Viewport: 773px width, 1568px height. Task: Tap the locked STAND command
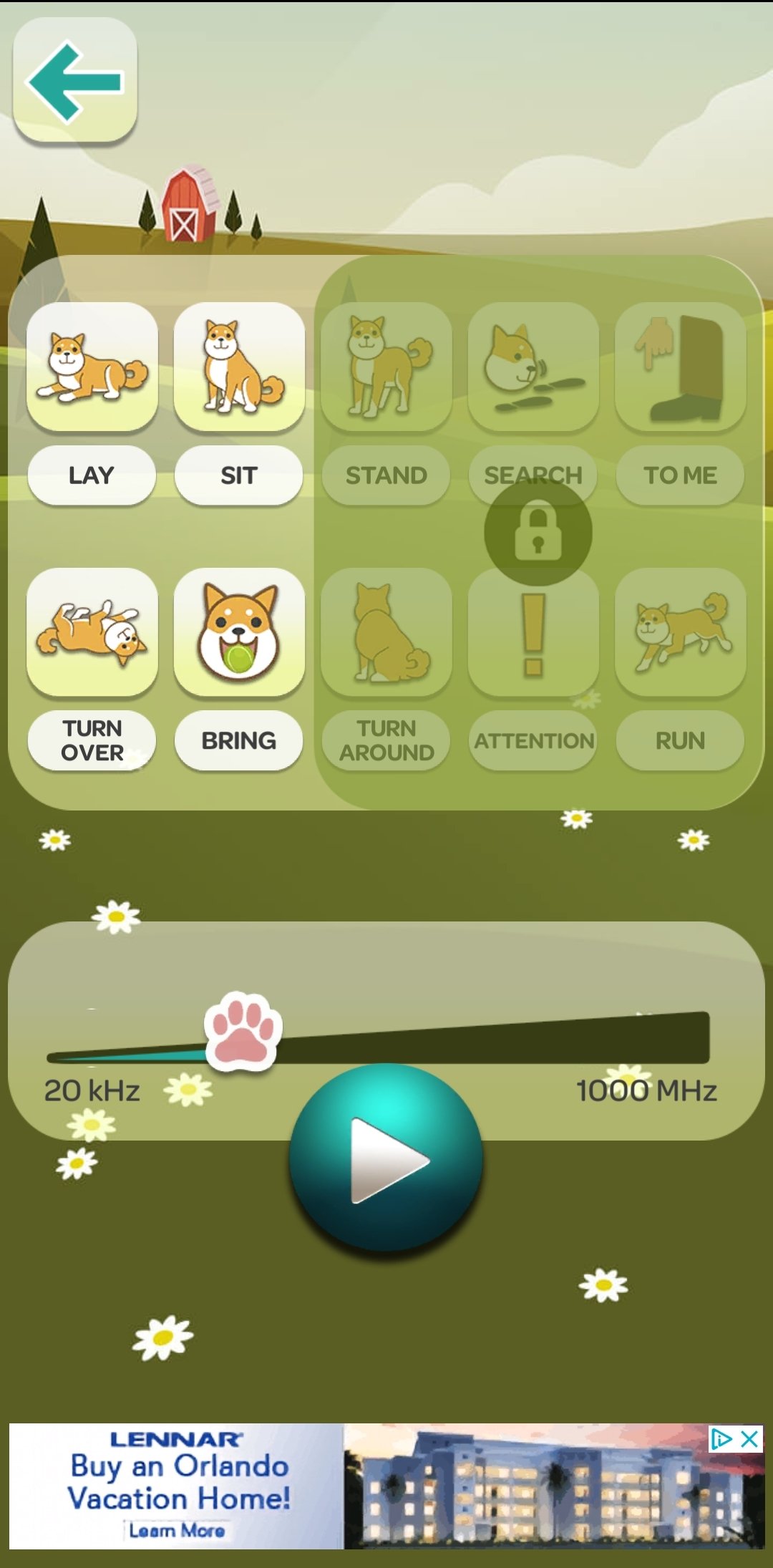[386, 475]
